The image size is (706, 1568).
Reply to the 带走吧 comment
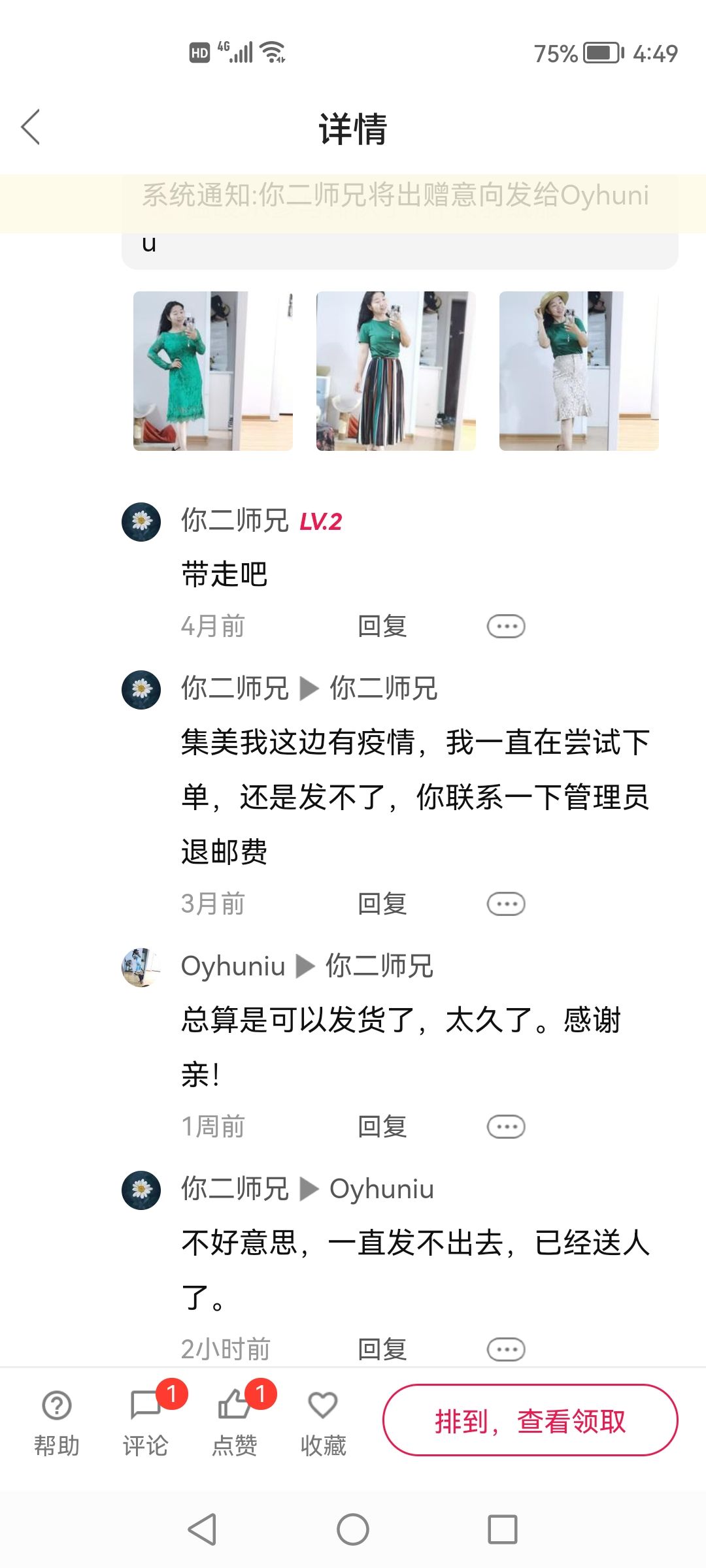[382, 626]
